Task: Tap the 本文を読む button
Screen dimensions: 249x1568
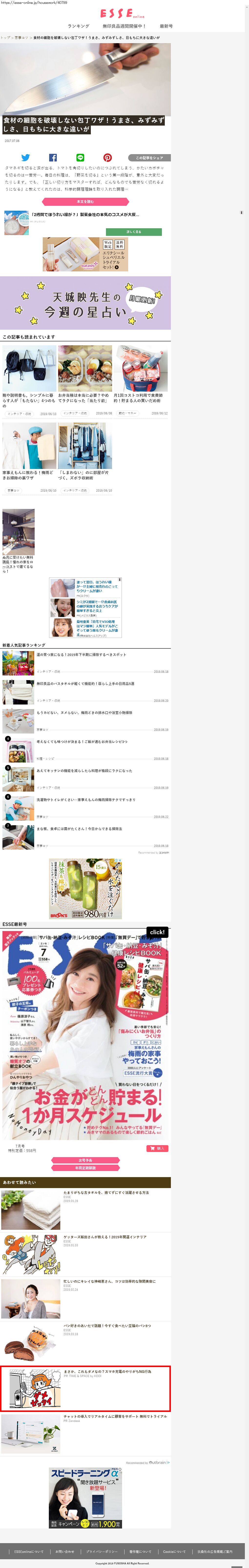Action: coord(85,201)
